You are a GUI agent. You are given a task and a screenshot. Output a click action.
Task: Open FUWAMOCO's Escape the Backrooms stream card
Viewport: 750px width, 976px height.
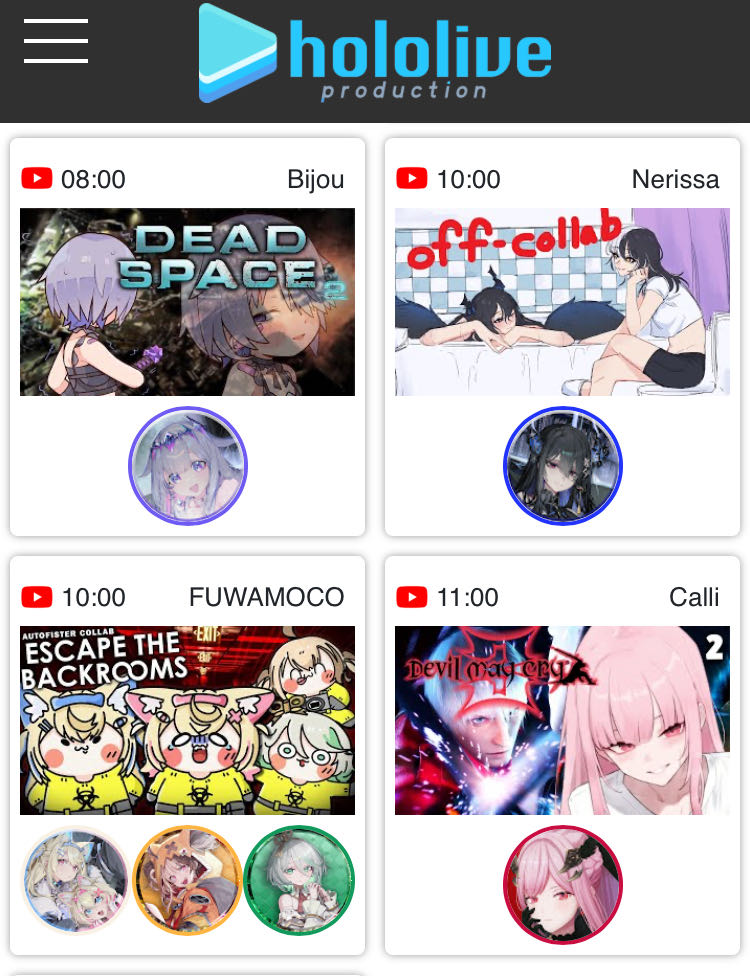point(187,720)
